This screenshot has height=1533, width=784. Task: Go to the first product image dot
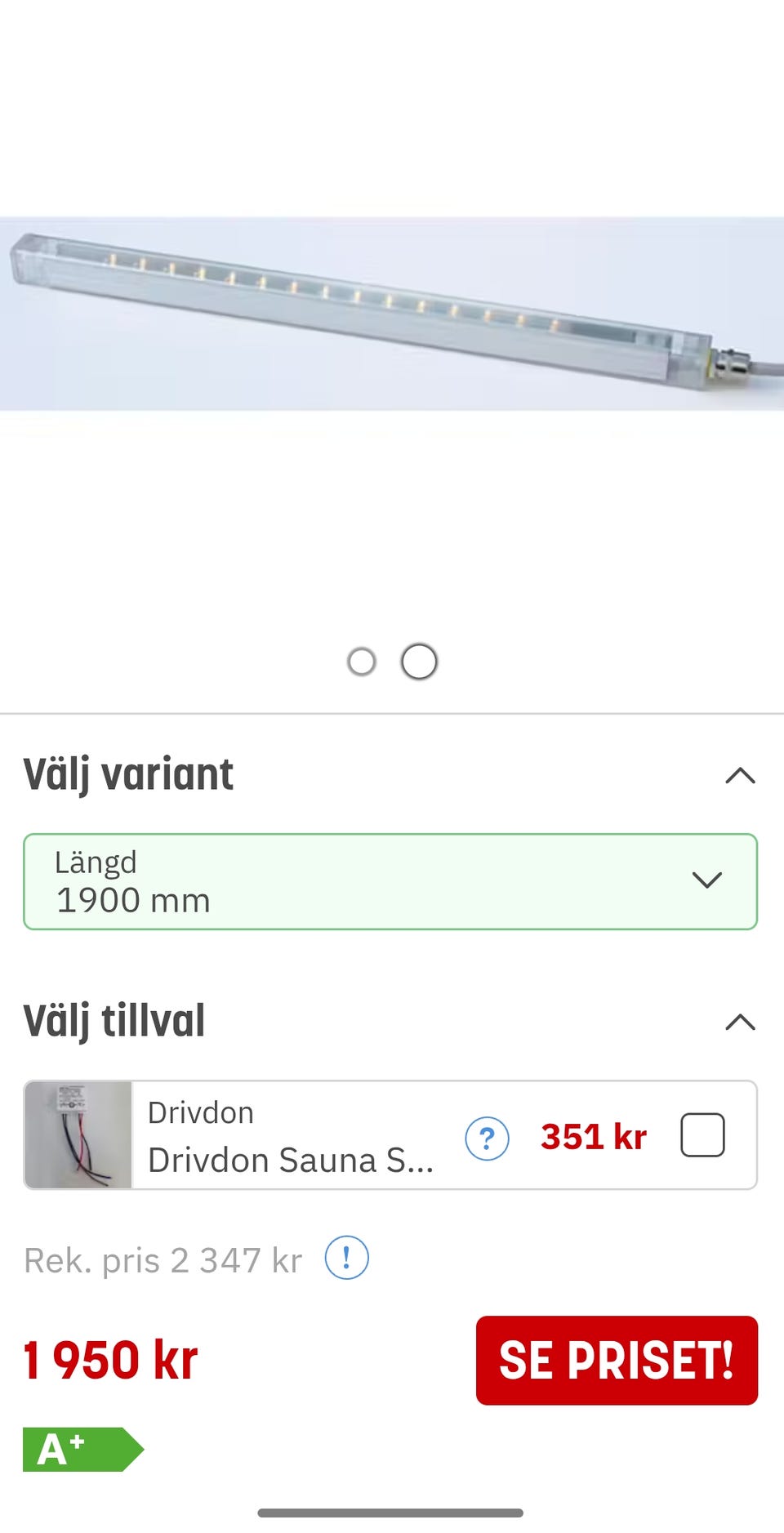362,662
